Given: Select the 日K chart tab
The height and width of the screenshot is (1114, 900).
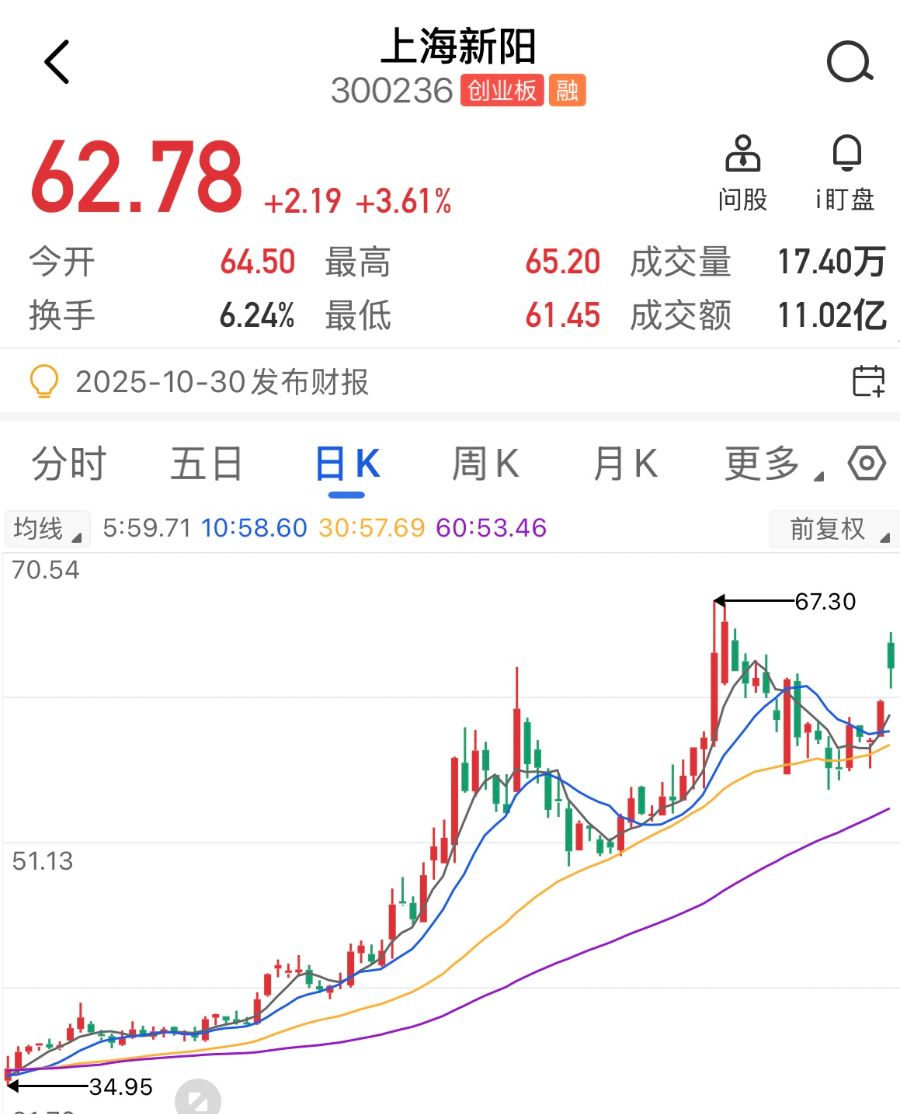Looking at the screenshot, I should [x=346, y=466].
